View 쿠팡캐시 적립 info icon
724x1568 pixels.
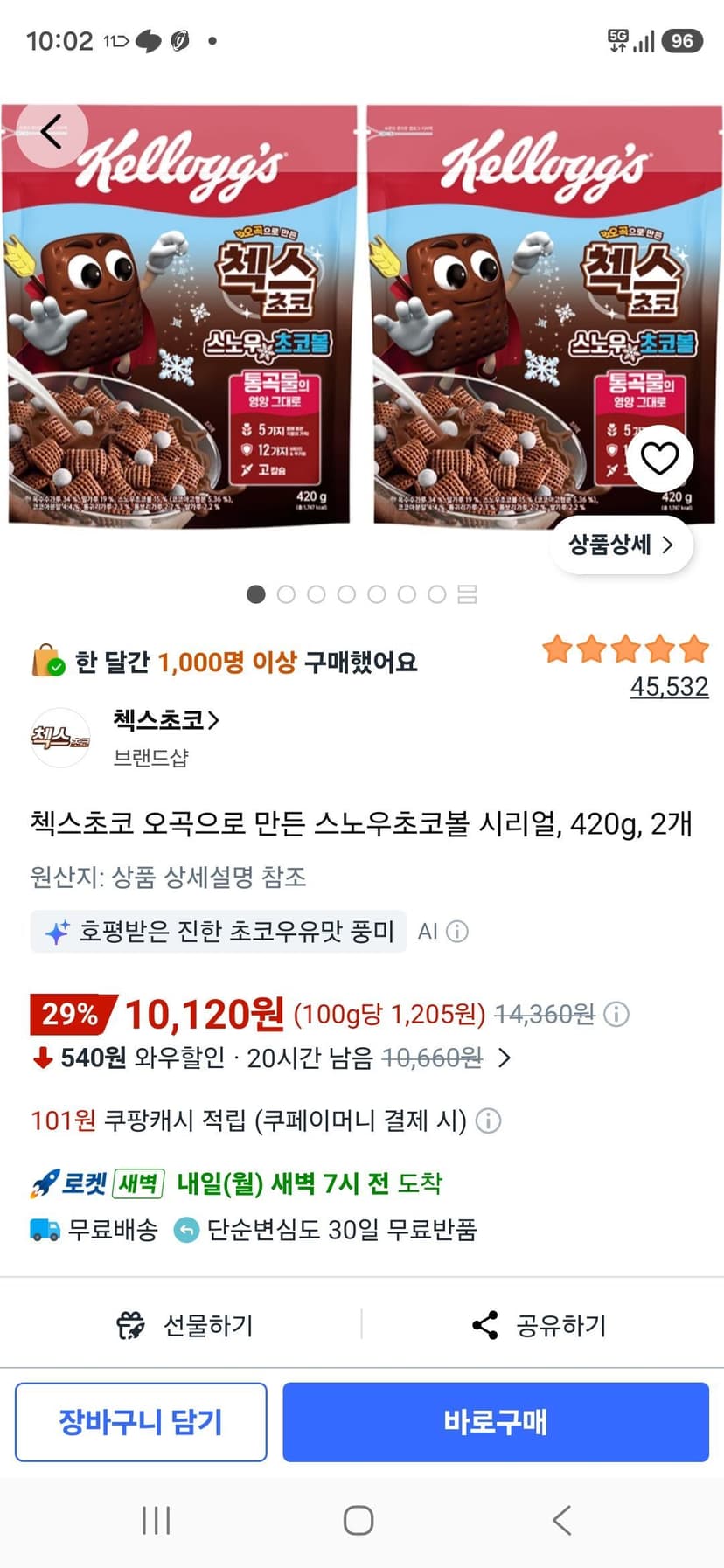click(x=488, y=1120)
